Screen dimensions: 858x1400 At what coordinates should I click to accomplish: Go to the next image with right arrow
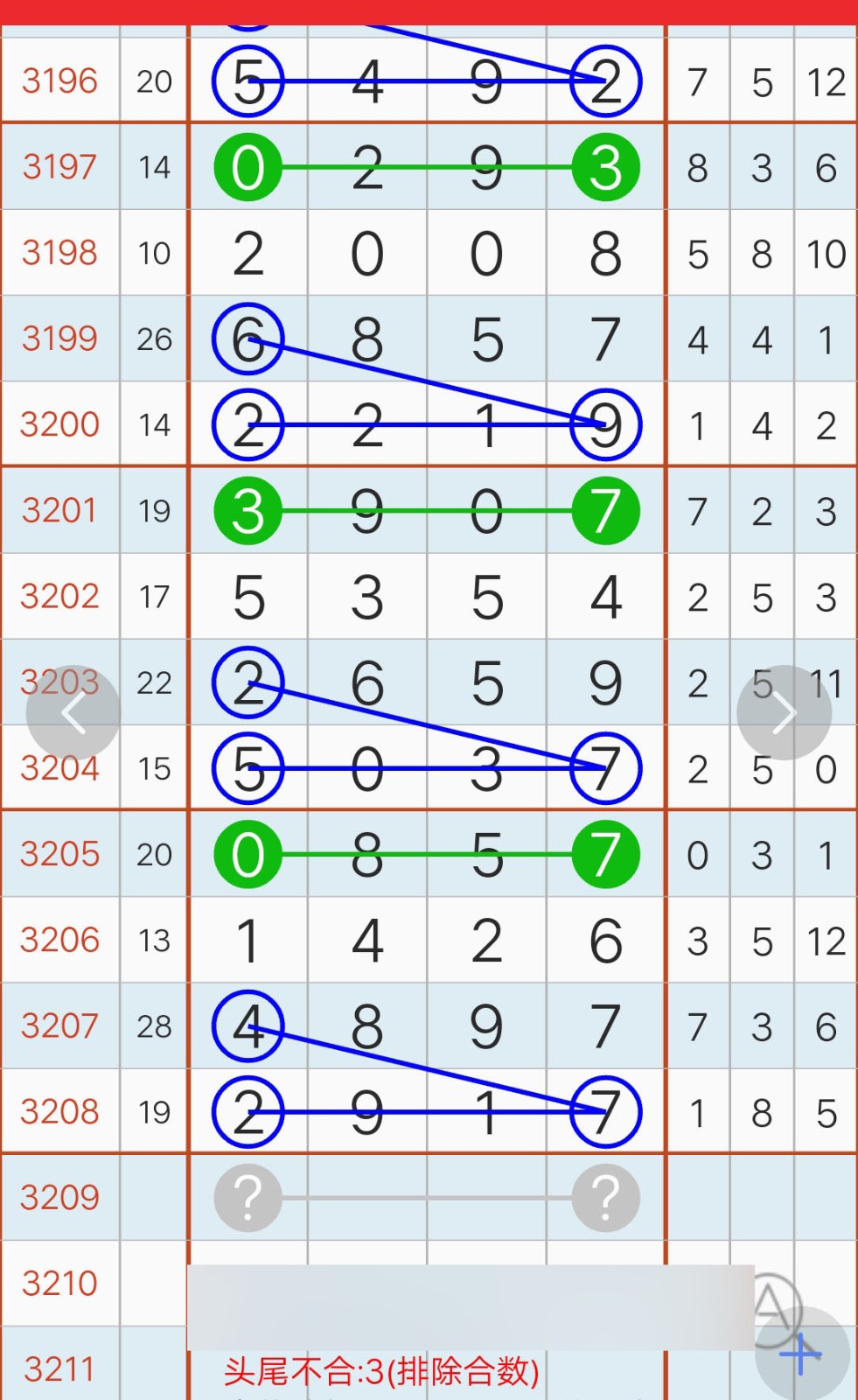coord(785,712)
